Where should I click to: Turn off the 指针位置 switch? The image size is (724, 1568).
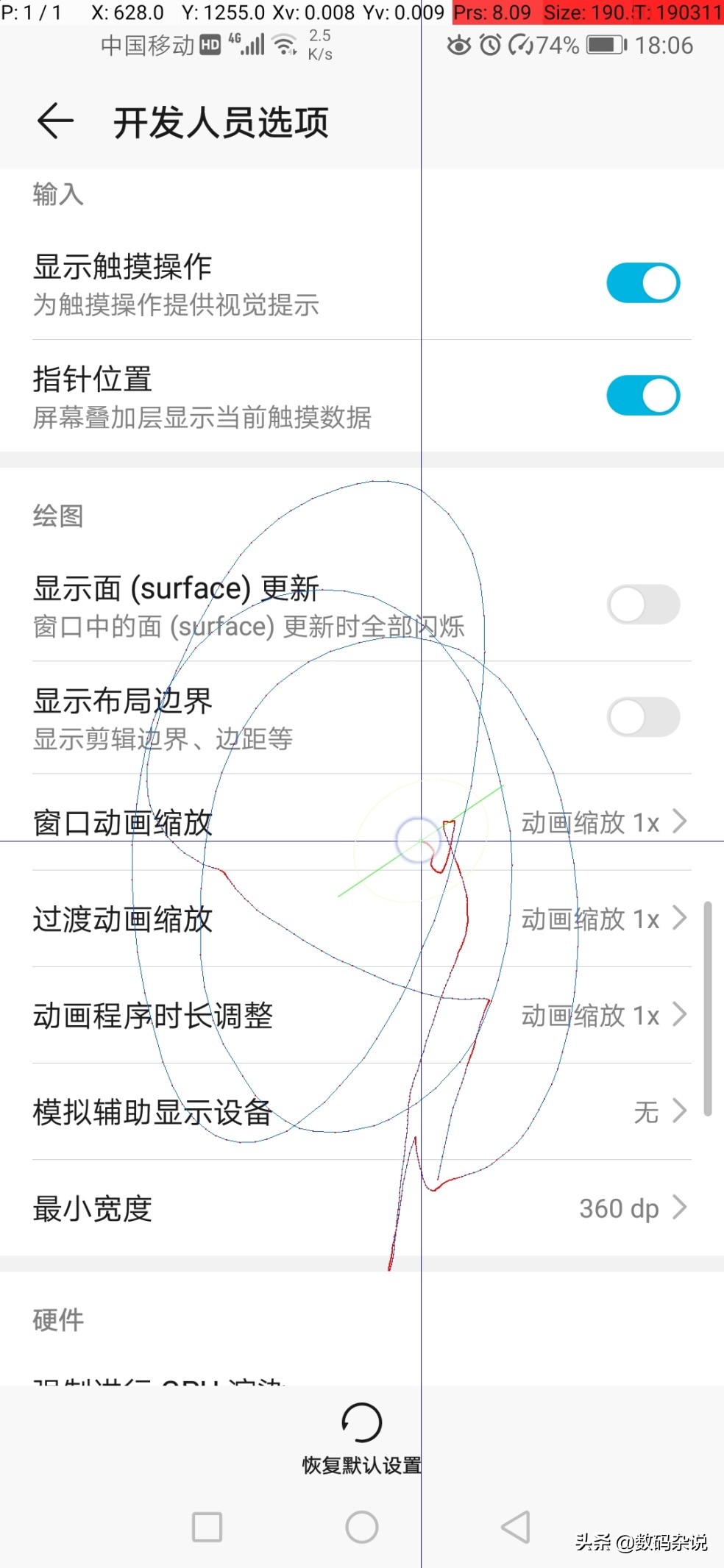pyautogui.click(x=642, y=395)
